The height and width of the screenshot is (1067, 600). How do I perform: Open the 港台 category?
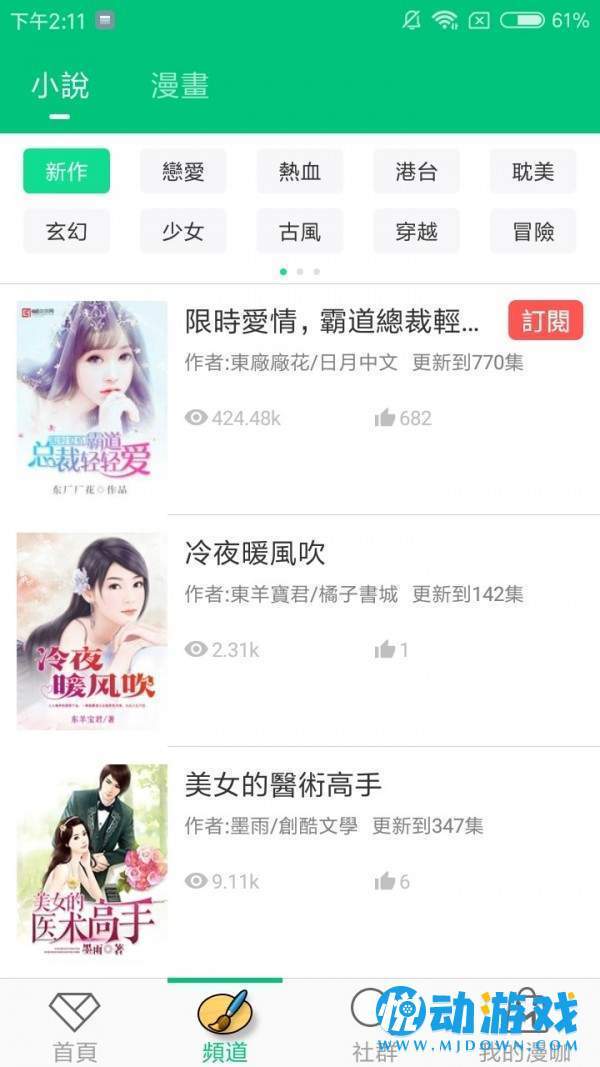(416, 171)
